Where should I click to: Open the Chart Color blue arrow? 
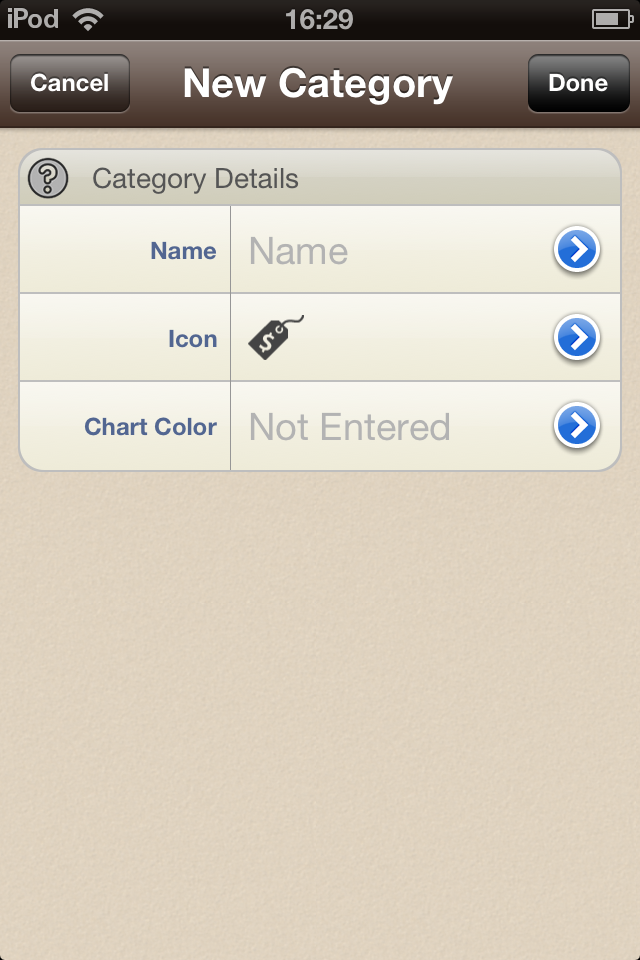coord(577,426)
